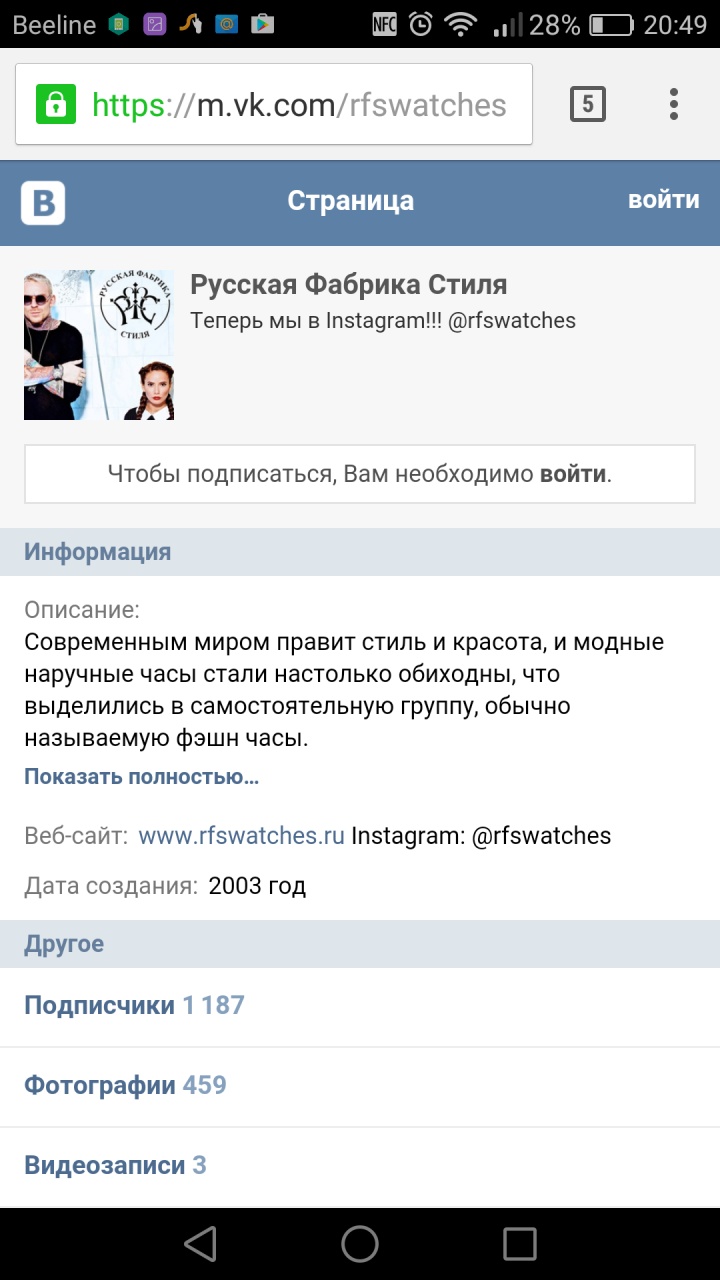Tap the system home button
The height and width of the screenshot is (1280, 720).
(x=360, y=1244)
